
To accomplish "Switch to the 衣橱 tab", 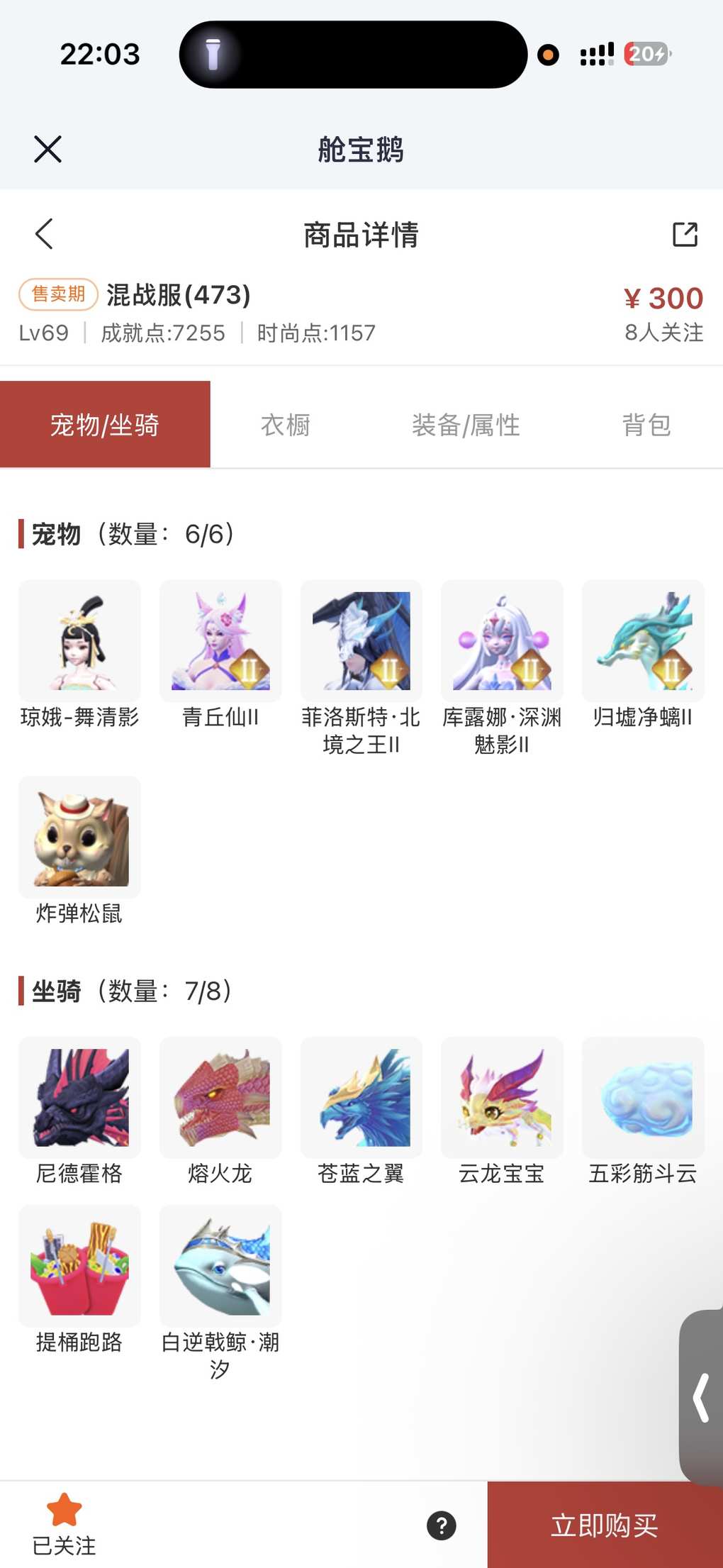I will coord(286,425).
